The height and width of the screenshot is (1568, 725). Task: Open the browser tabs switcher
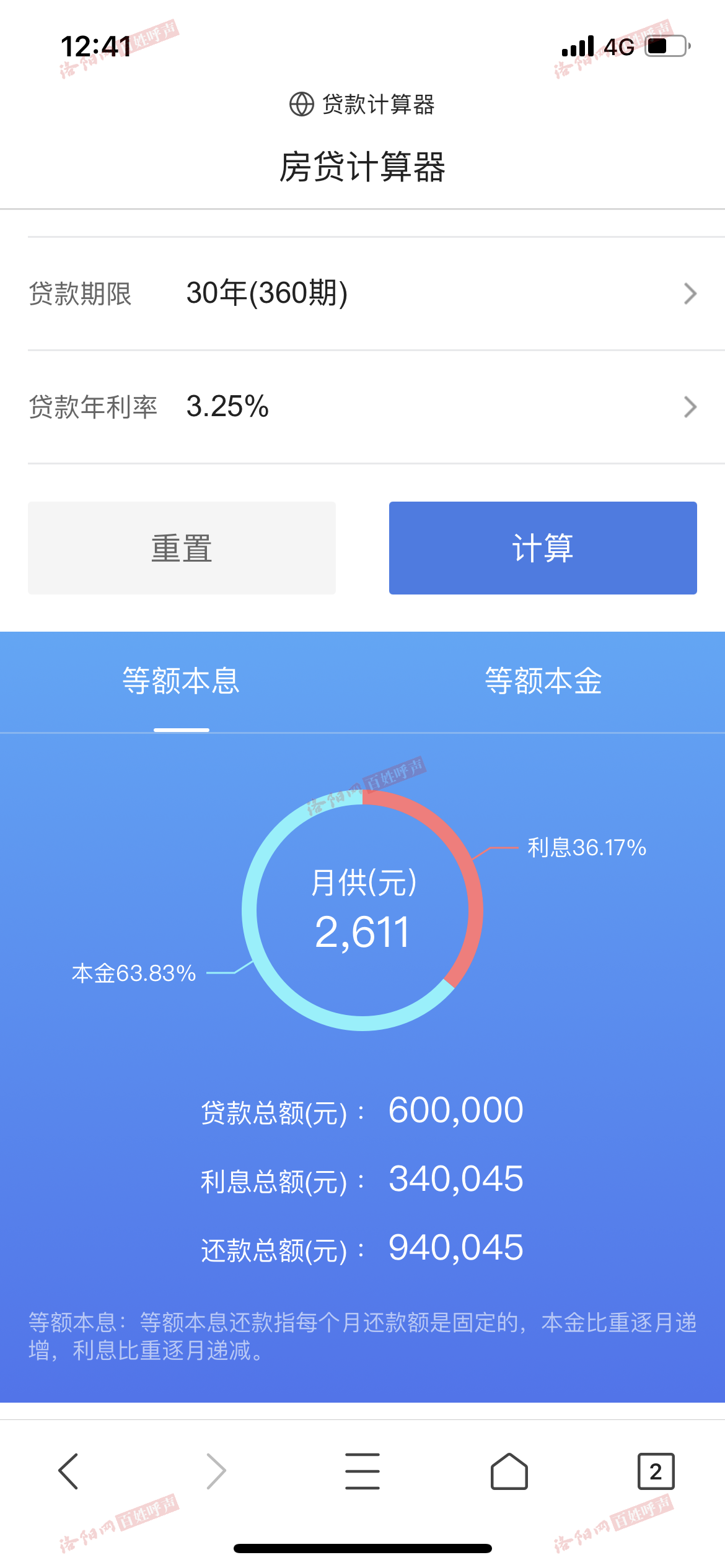pos(656,1471)
